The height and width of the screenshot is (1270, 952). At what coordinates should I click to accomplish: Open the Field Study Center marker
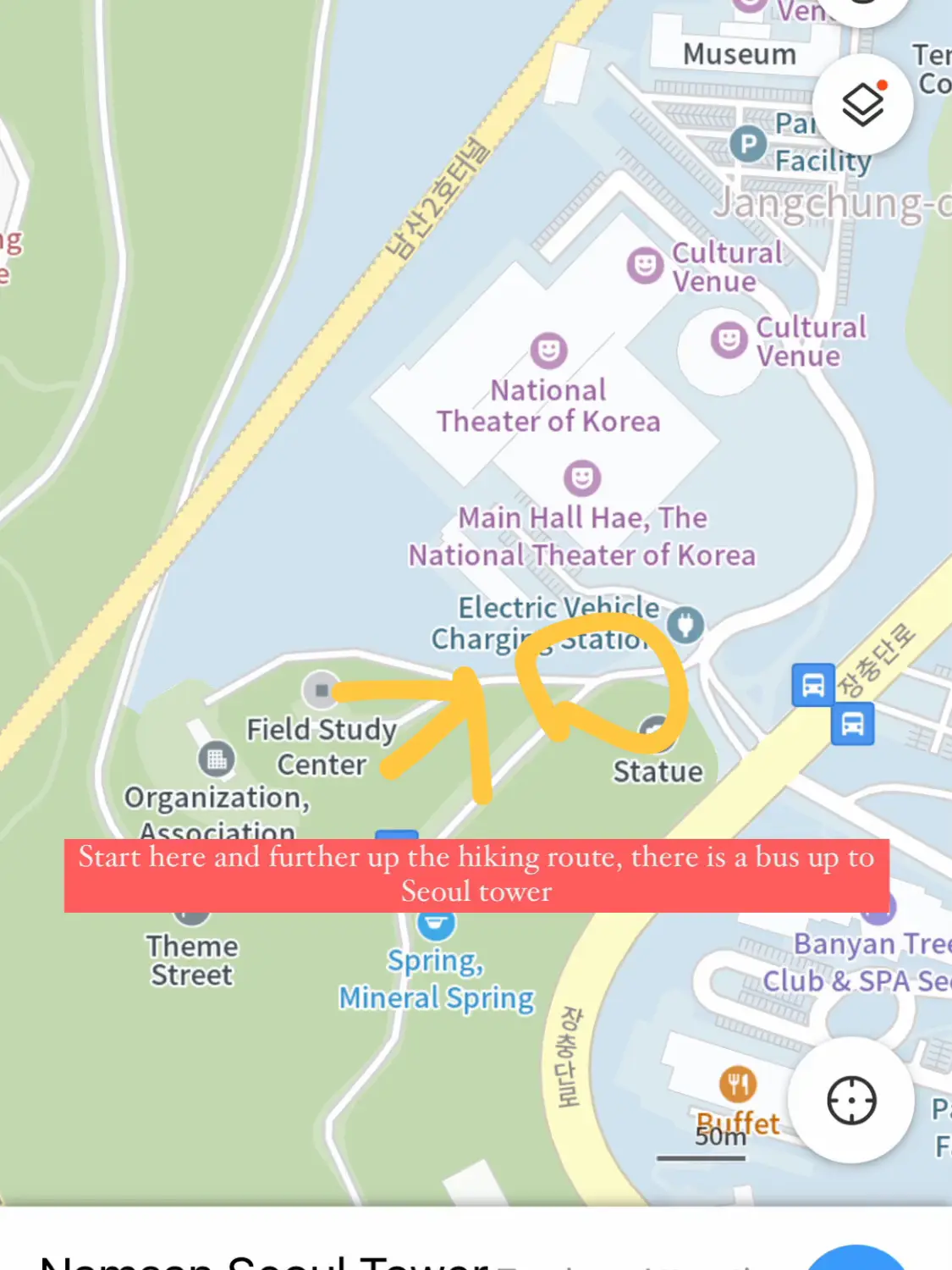(x=321, y=690)
